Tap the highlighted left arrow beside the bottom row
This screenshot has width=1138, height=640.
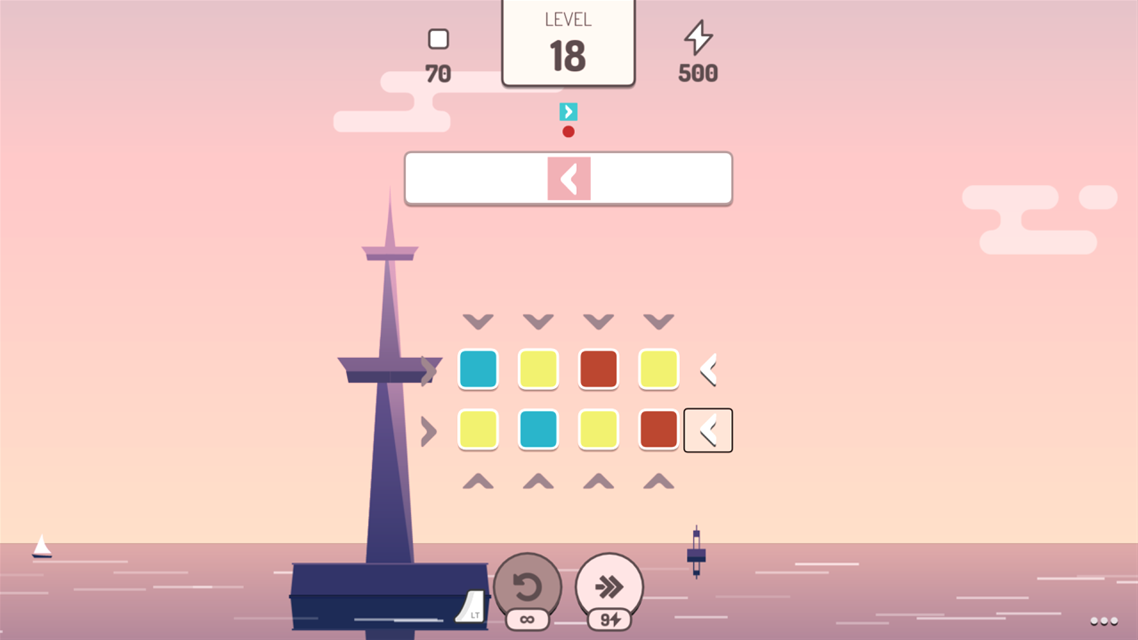tap(708, 431)
